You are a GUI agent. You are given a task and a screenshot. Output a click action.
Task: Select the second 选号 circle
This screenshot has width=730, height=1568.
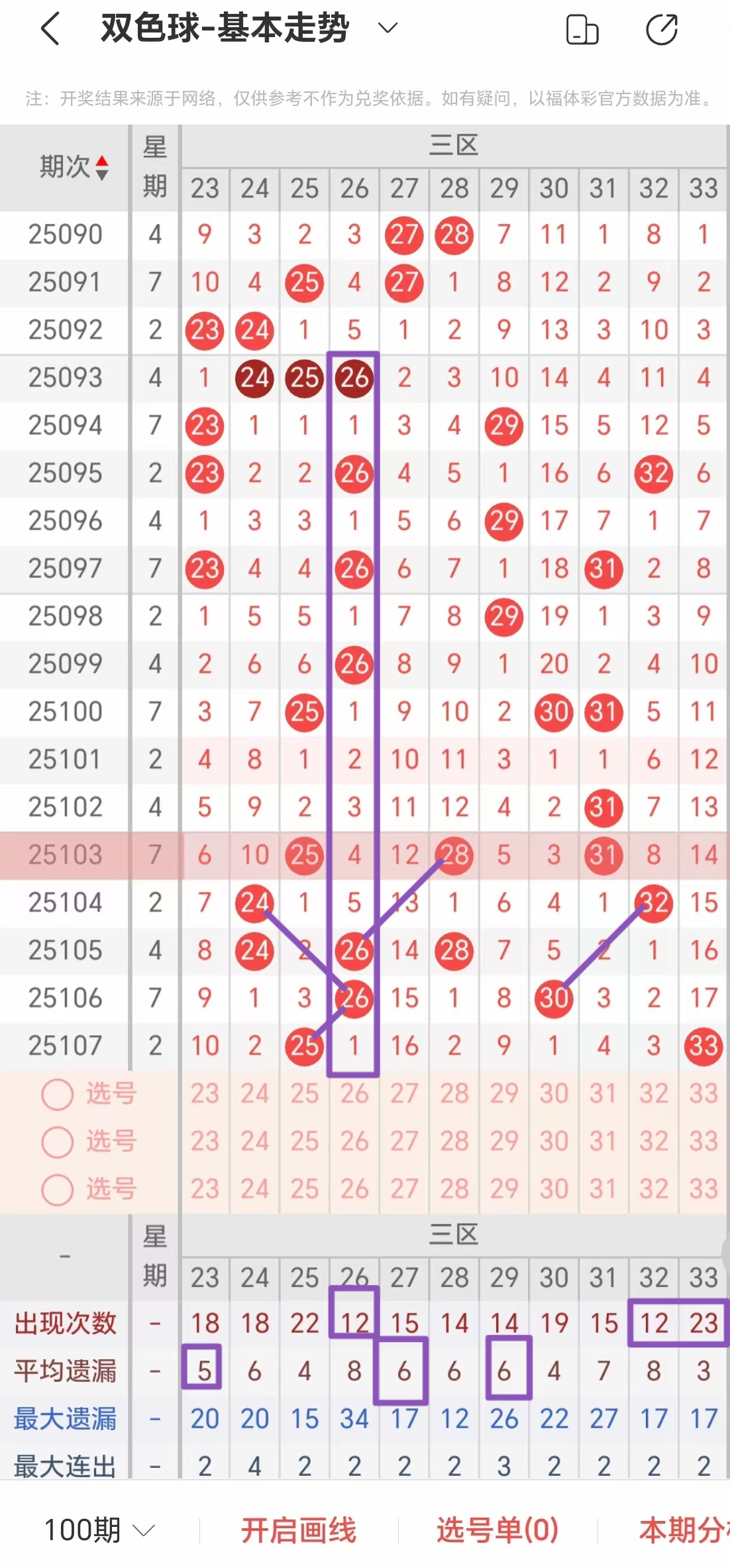pos(56,1143)
